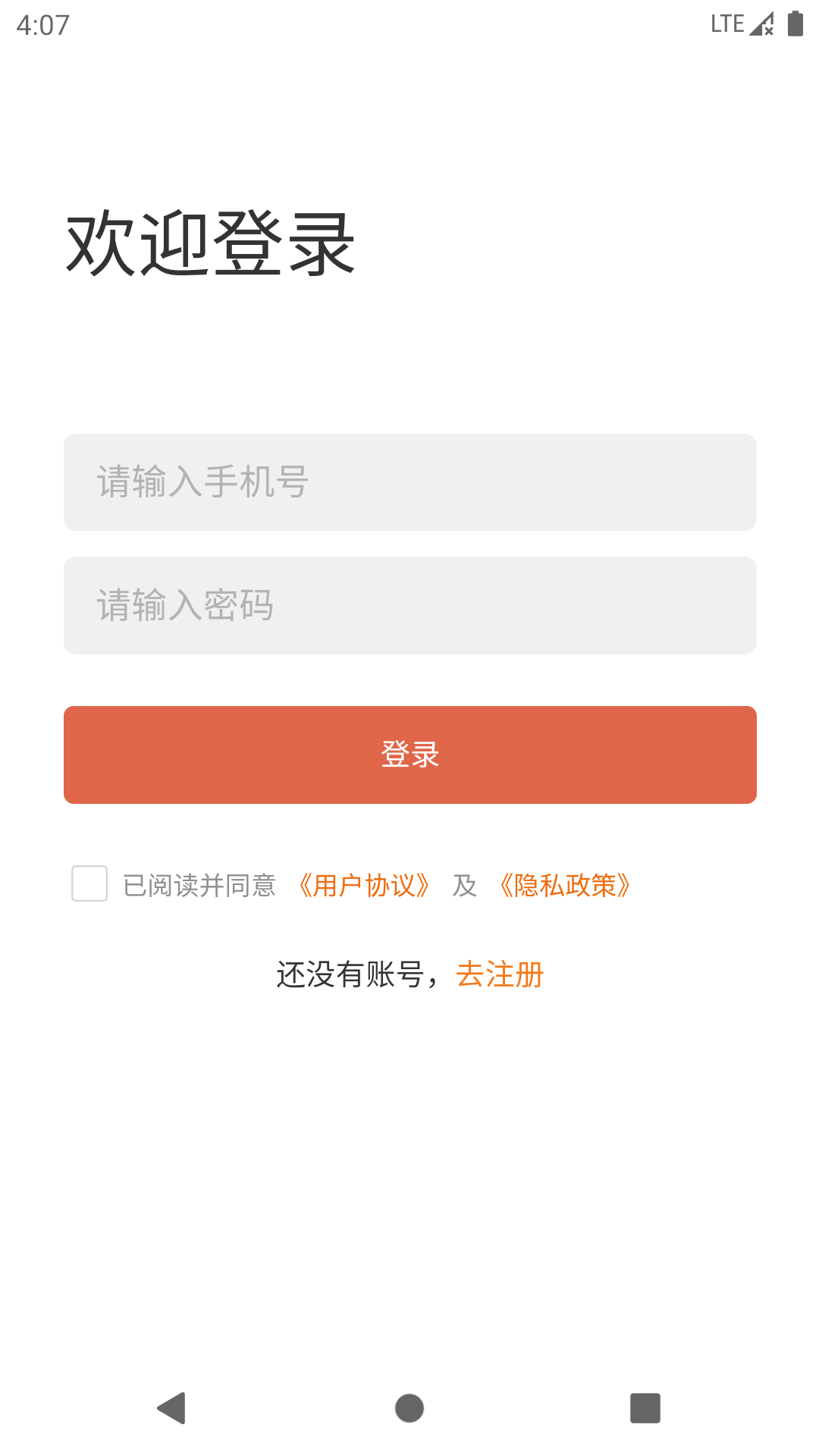Viewport: 819px width, 1456px height.
Task: Open the 《用户协议》 user agreement link
Action: pos(364,886)
